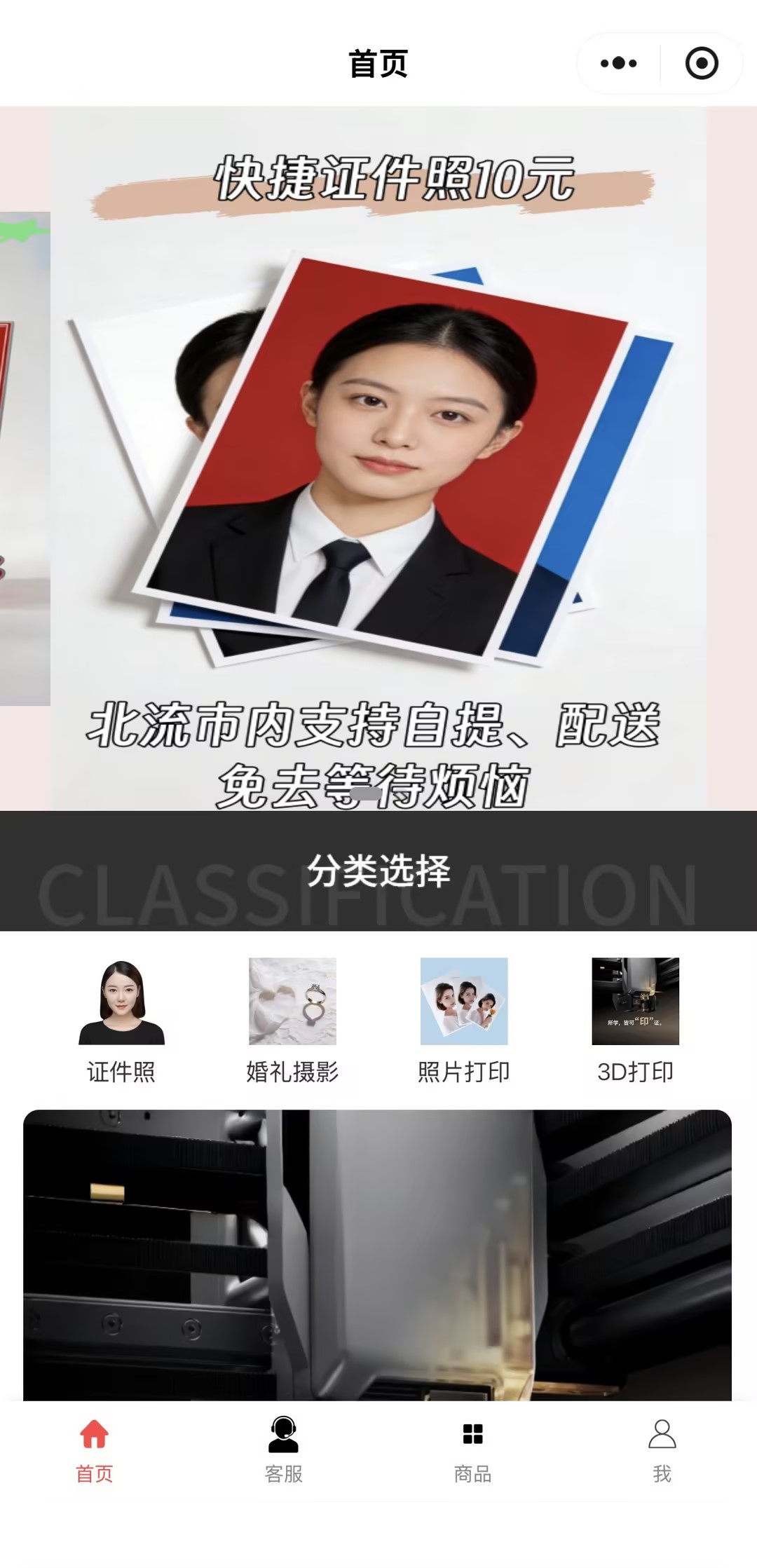Select the 证件照 category
Viewport: 757px width, 1568px height.
point(121,1020)
